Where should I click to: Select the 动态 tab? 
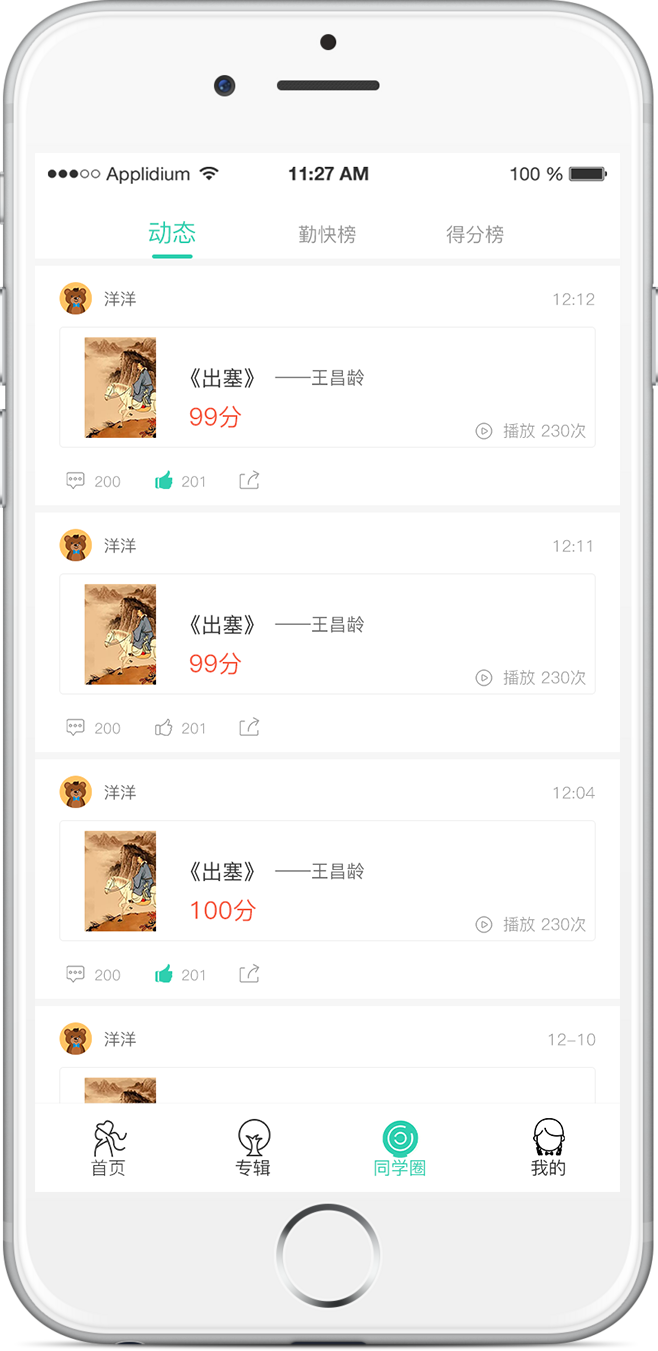point(172,234)
